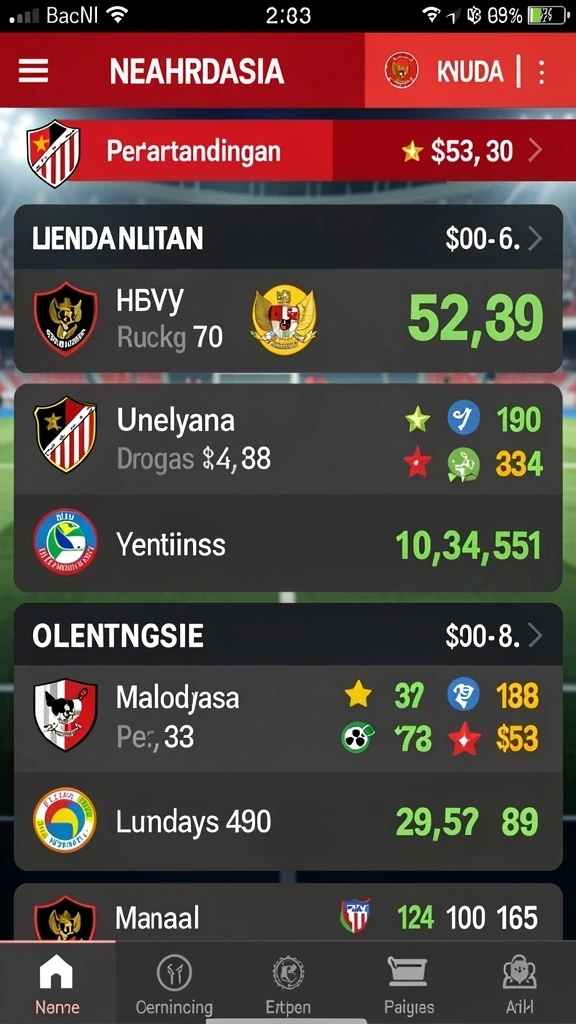576x1024 pixels.
Task: Expand the OLENTNGSIE section
Action: tap(288, 635)
